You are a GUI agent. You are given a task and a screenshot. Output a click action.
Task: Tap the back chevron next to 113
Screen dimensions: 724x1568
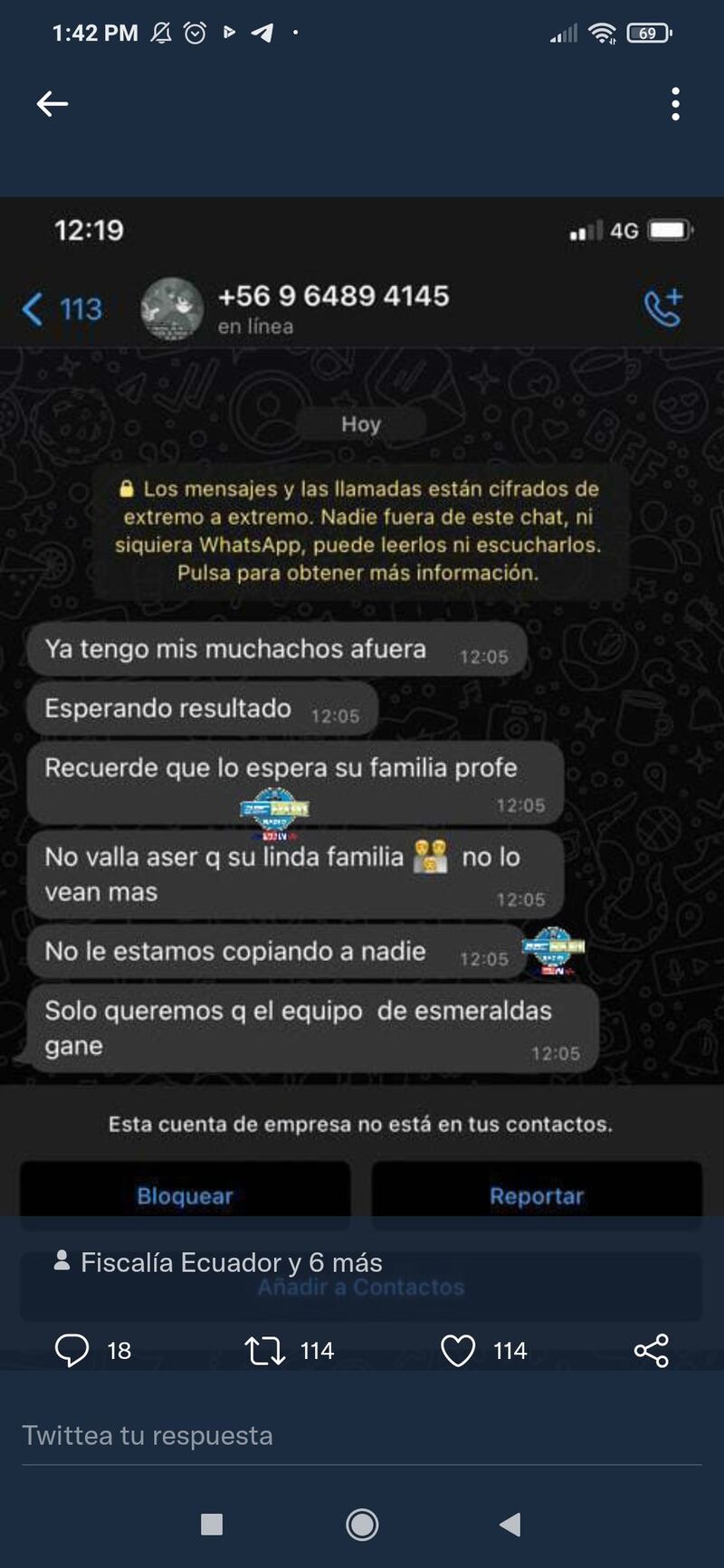(x=33, y=308)
